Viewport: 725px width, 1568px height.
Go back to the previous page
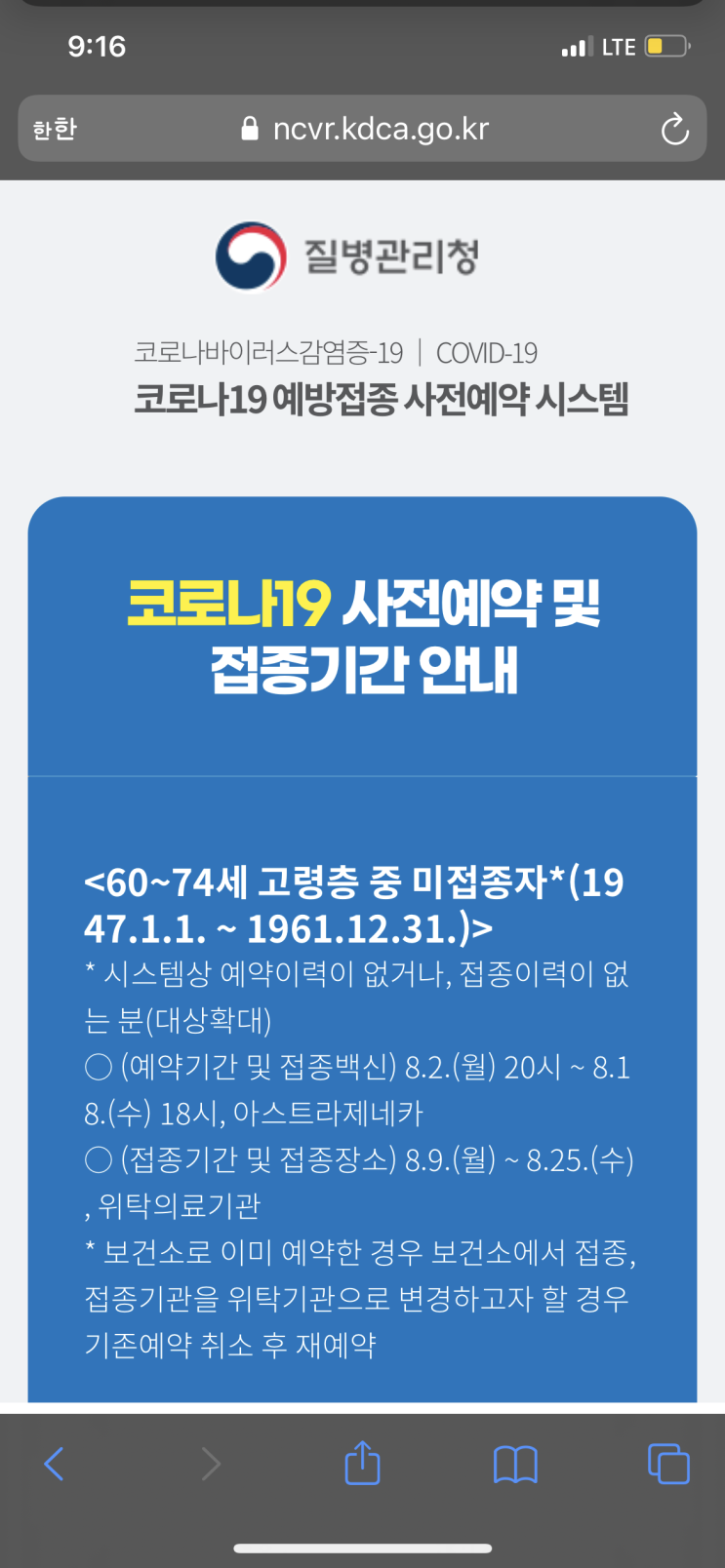(55, 1464)
